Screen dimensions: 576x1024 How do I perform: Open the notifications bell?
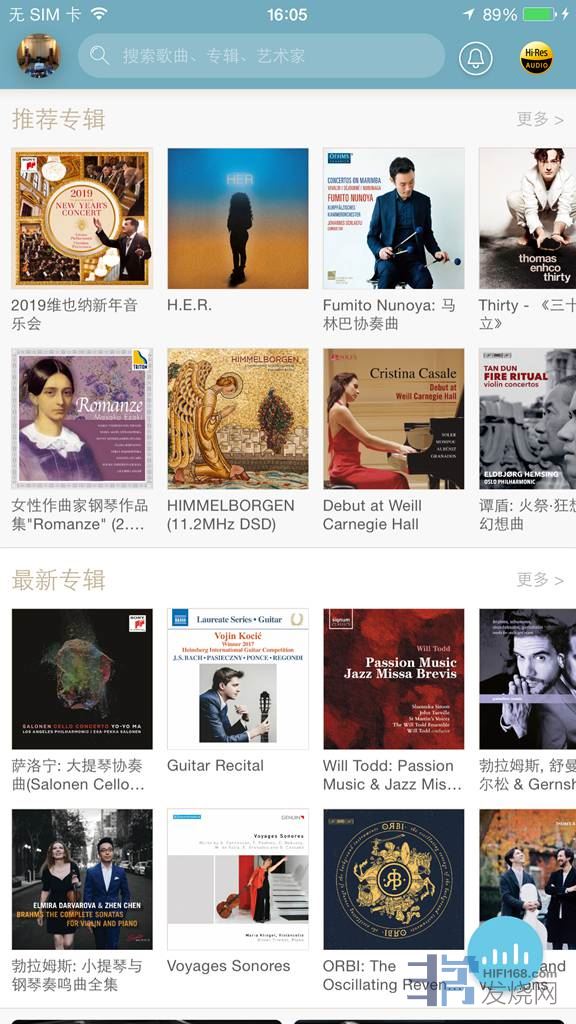475,58
